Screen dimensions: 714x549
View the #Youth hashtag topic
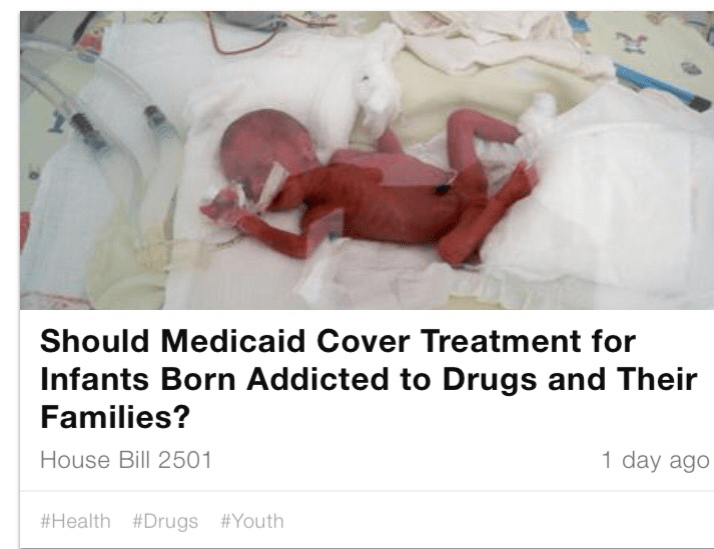point(252,521)
